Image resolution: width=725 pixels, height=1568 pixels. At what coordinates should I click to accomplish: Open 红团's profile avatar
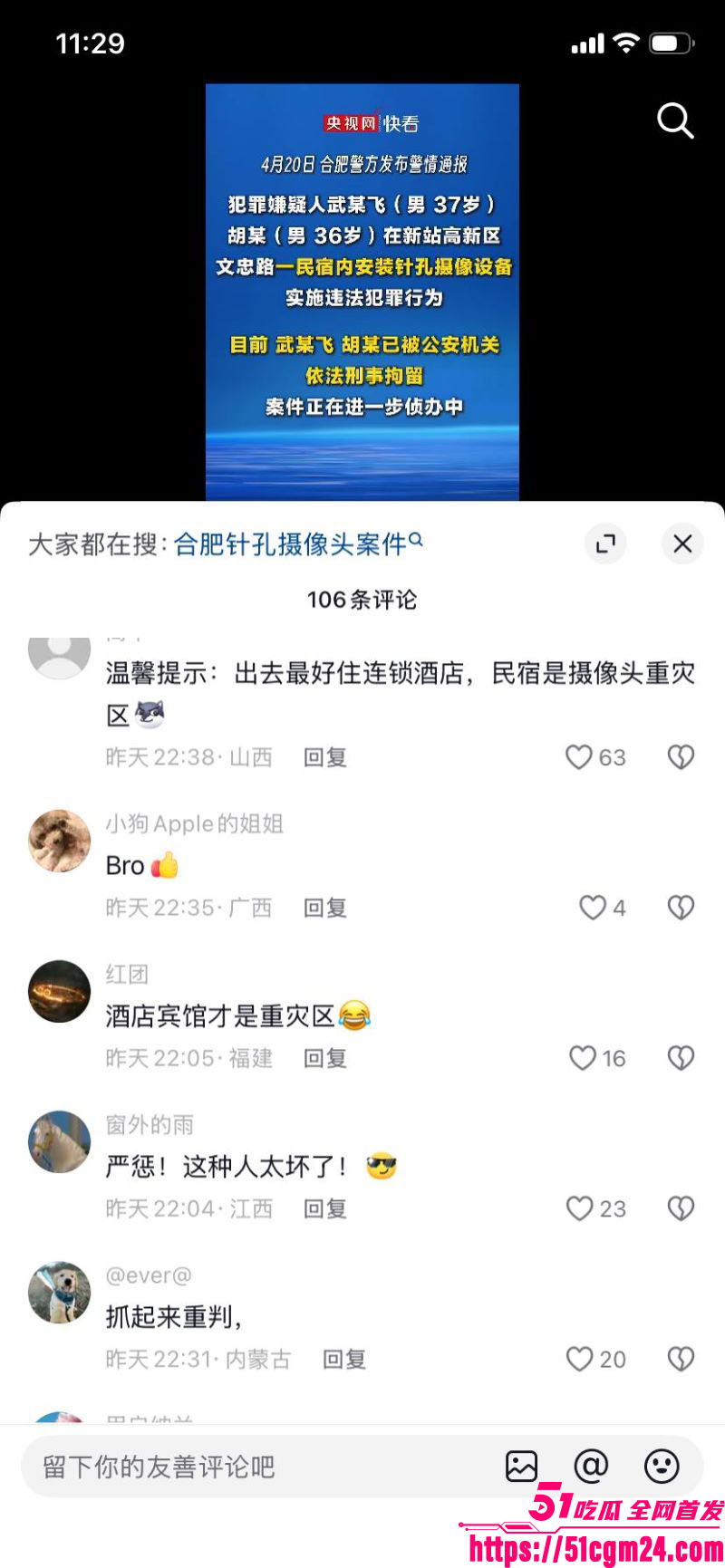click(x=59, y=991)
